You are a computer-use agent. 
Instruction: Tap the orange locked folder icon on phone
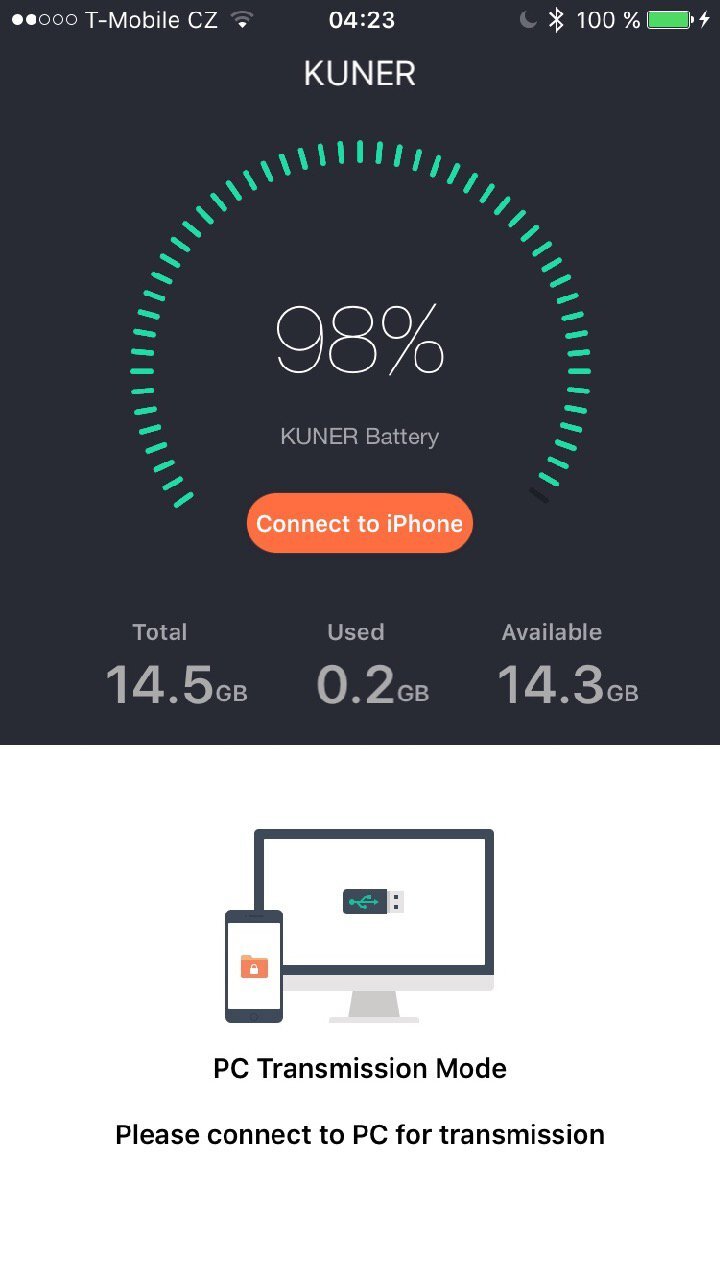[x=253, y=967]
